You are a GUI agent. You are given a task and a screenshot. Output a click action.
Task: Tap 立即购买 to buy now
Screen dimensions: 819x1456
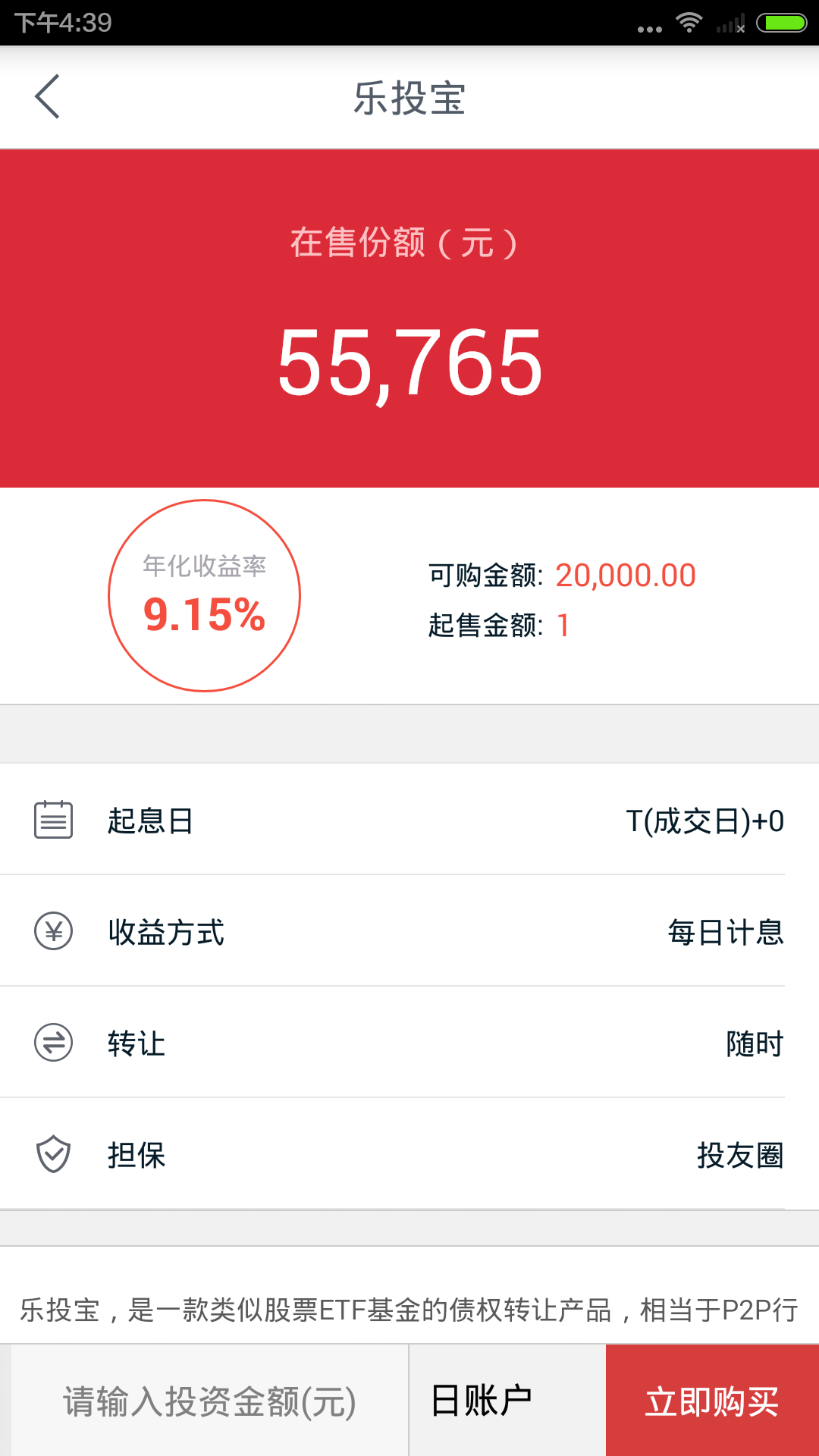712,1401
